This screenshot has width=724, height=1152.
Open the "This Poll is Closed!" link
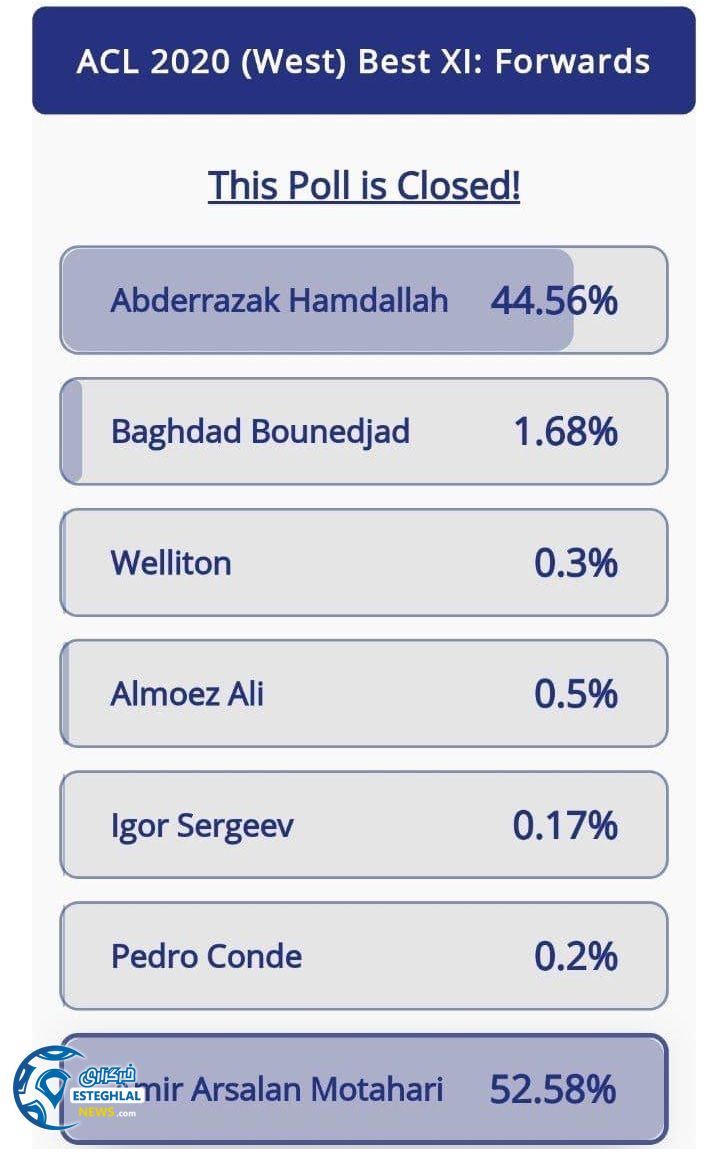click(362, 186)
